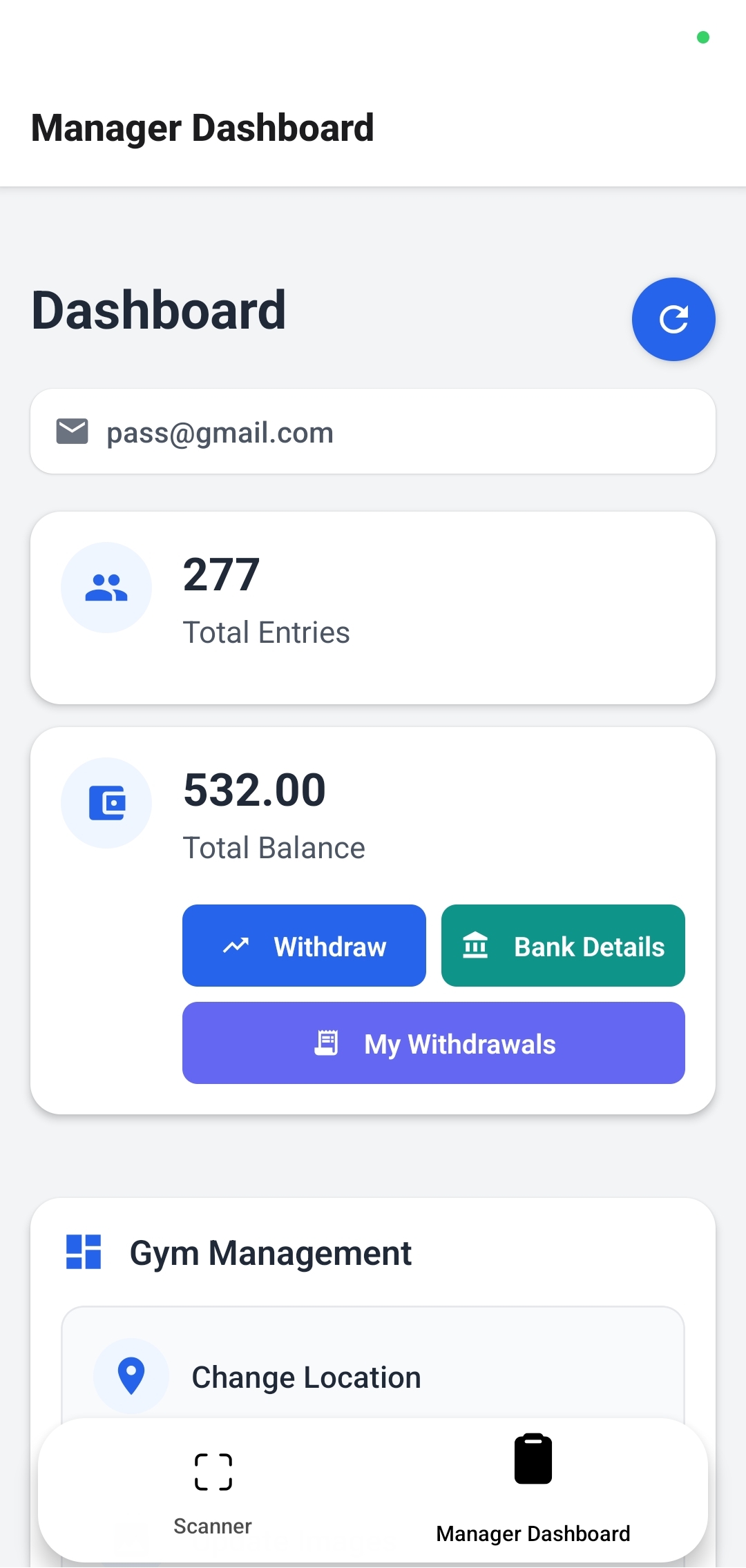Open Bank Details
This screenshot has height=1568, width=746.
coord(563,945)
